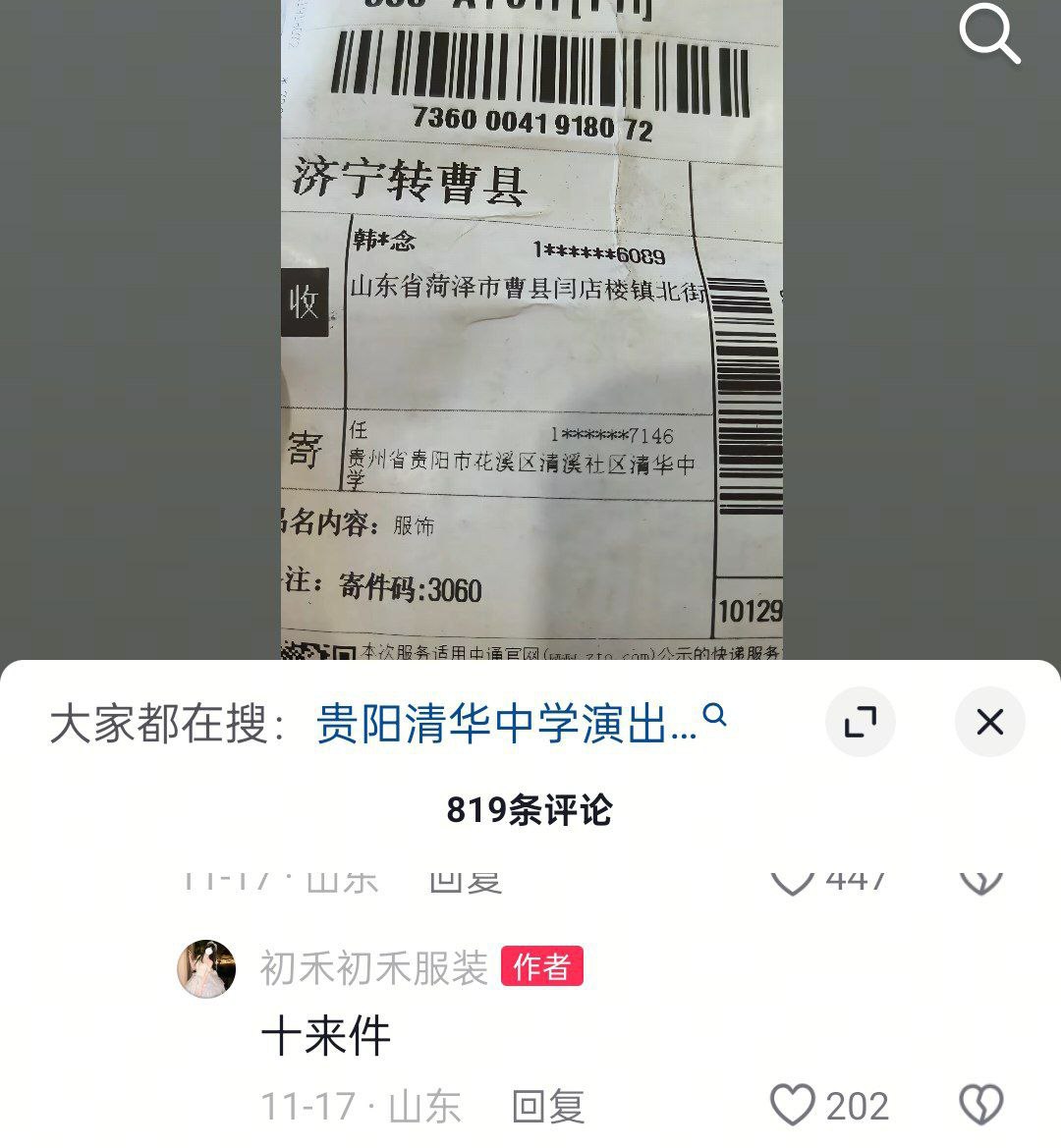
Task: Open 初禾初禾服装 profile by username
Action: click(373, 968)
